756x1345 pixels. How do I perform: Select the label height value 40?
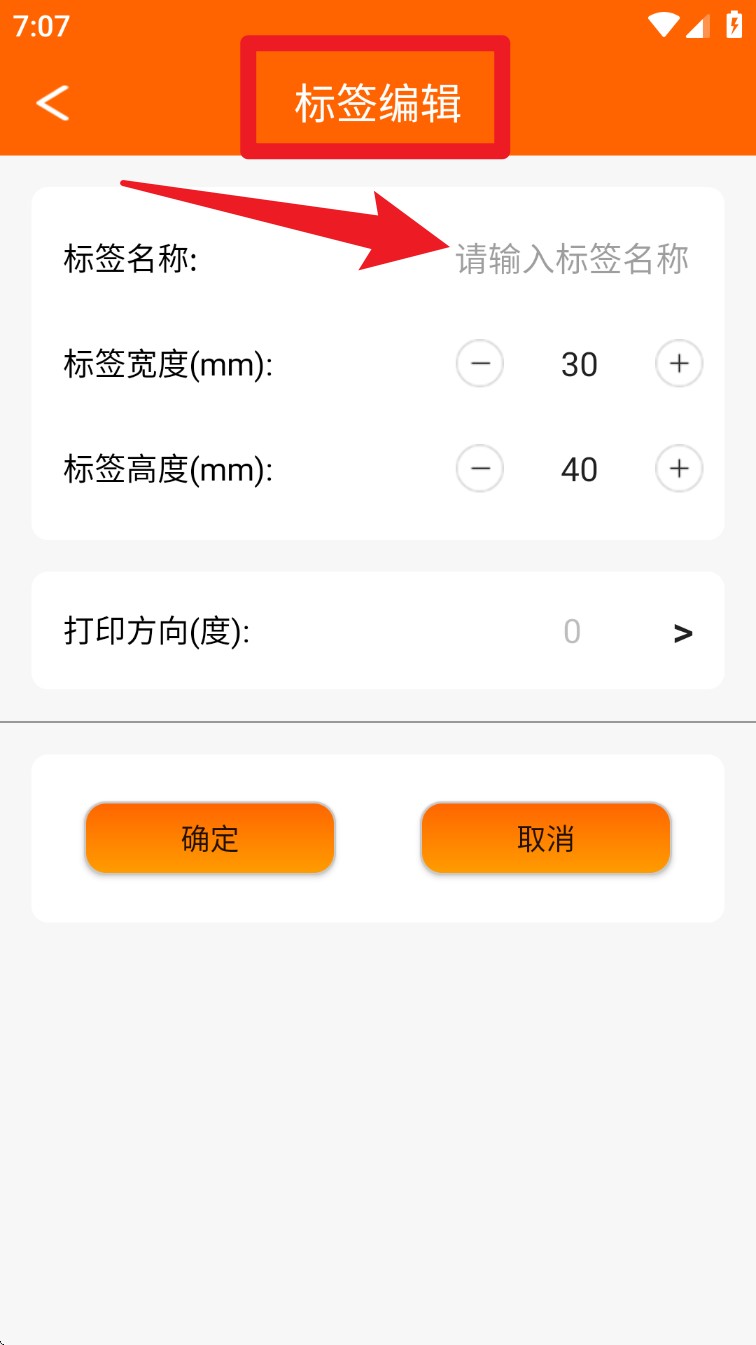[579, 468]
